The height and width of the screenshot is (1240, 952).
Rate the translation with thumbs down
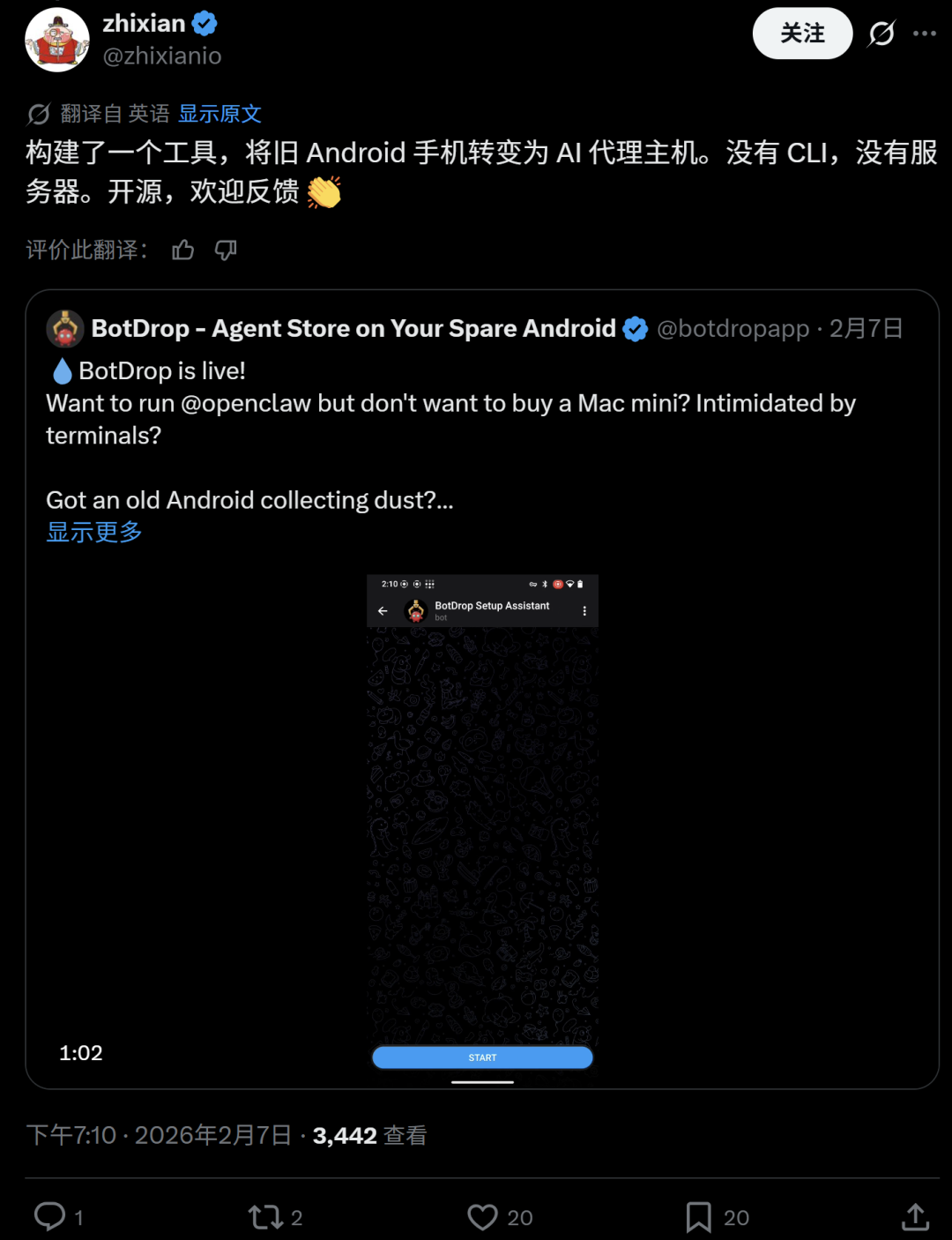(226, 250)
